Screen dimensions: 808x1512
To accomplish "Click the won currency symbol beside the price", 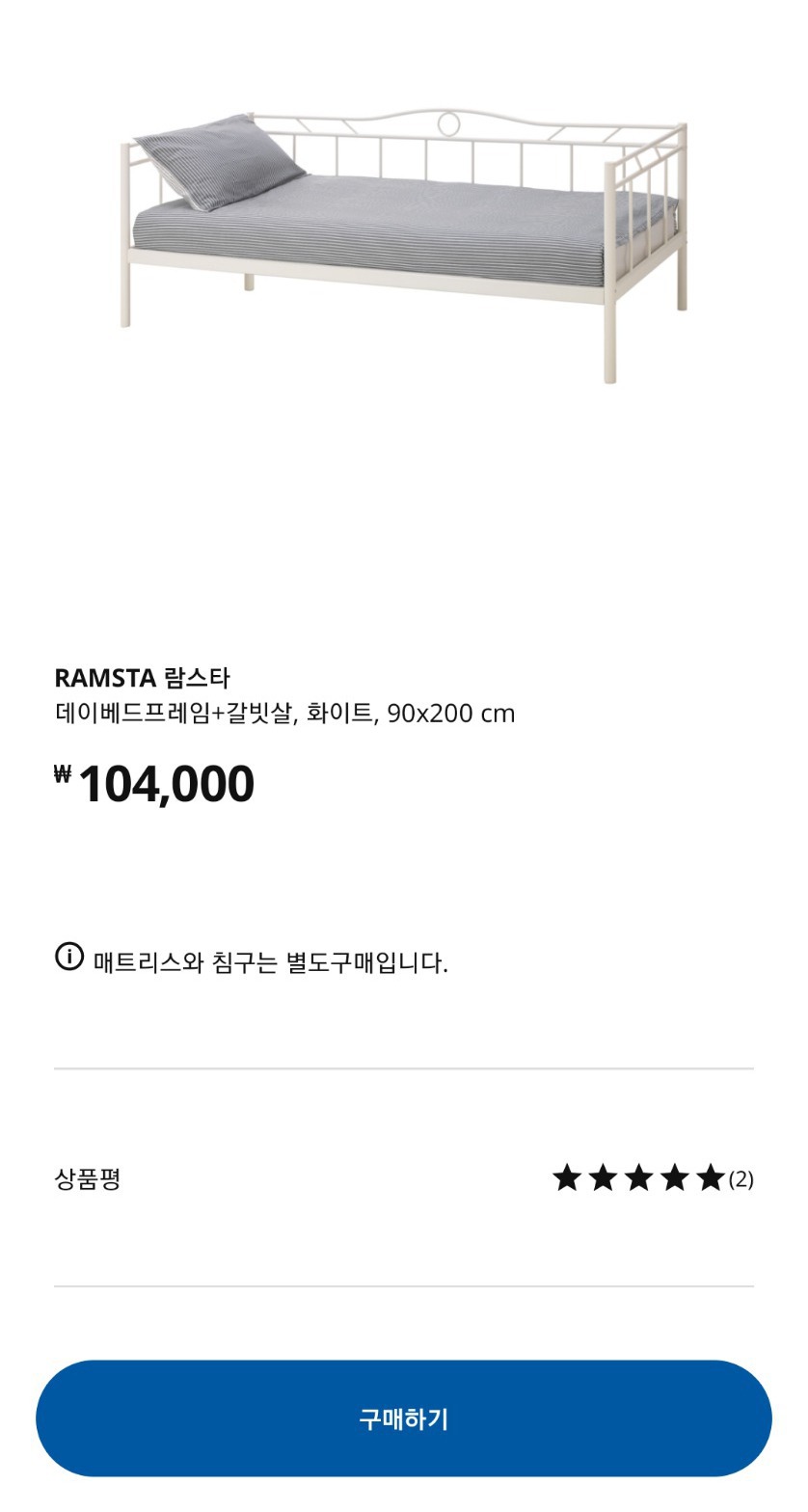I will point(64,771).
